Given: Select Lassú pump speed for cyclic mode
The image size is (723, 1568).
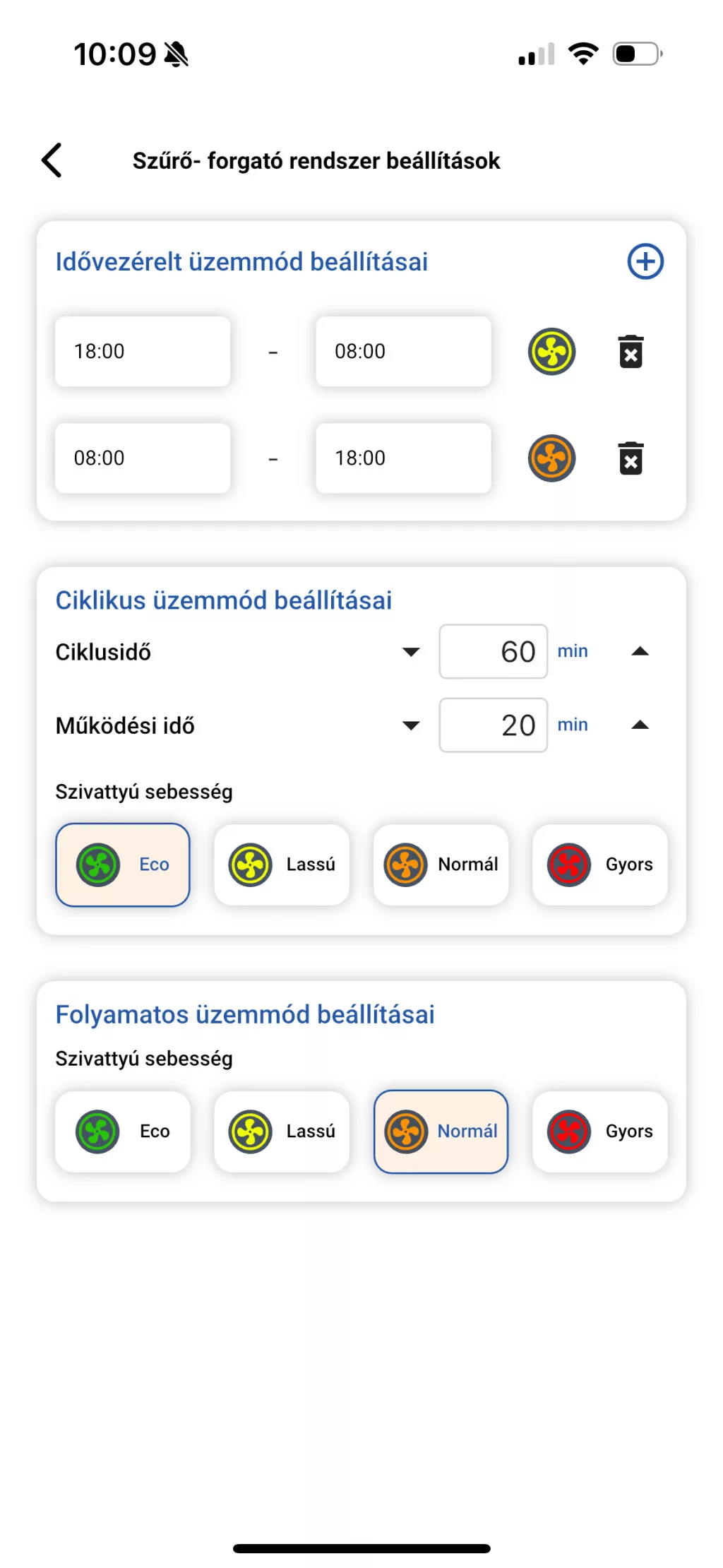Looking at the screenshot, I should (282, 865).
